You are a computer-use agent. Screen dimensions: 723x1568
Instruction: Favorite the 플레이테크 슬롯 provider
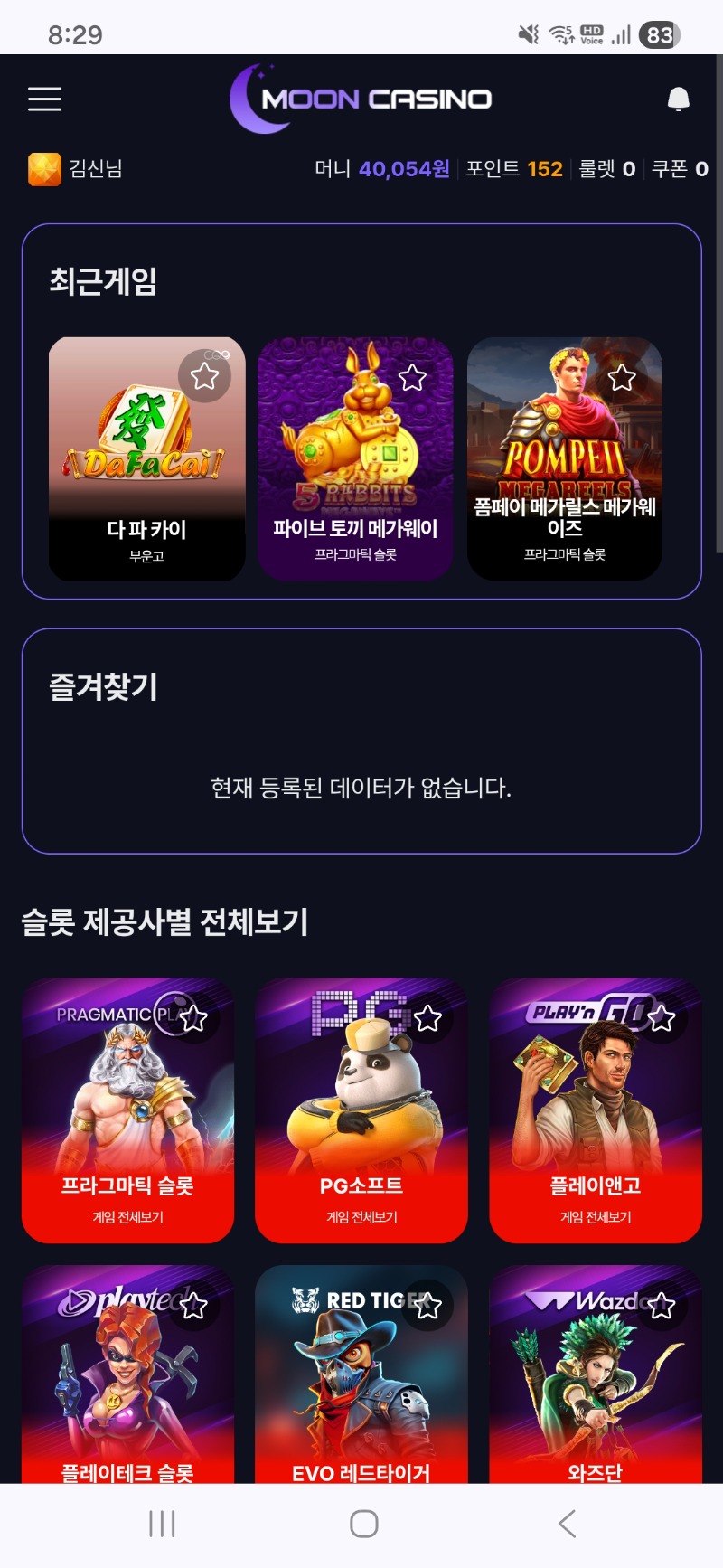point(193,1306)
